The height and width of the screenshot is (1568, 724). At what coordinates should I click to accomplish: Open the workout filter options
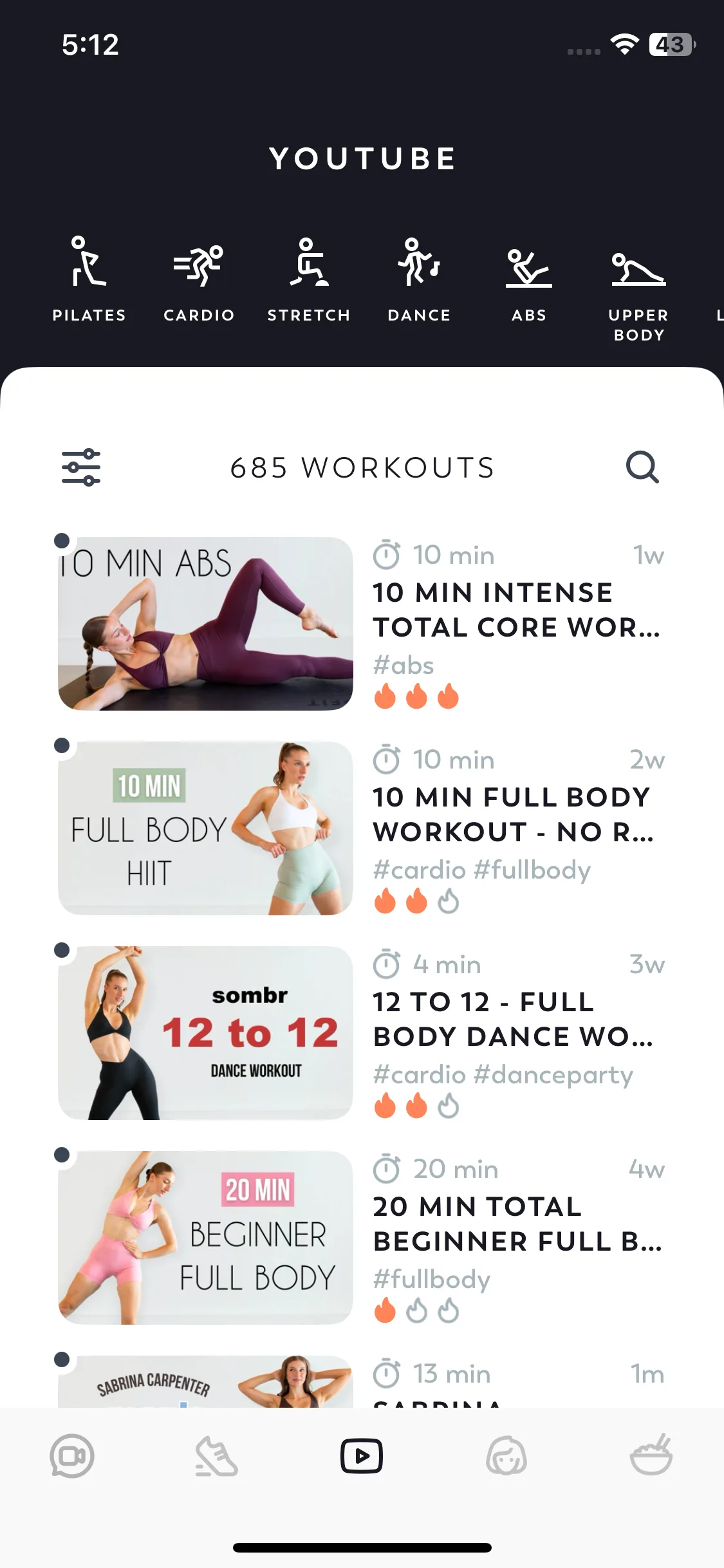pyautogui.click(x=81, y=467)
